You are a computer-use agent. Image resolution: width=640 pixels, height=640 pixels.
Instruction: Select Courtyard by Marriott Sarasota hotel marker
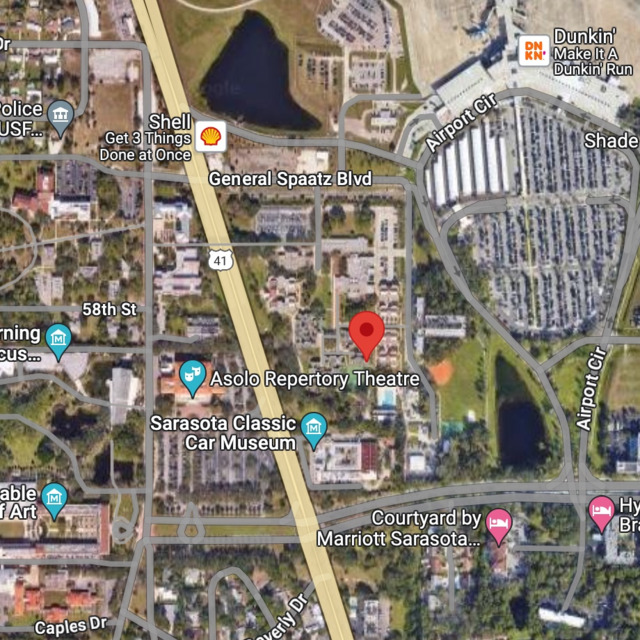(x=498, y=522)
